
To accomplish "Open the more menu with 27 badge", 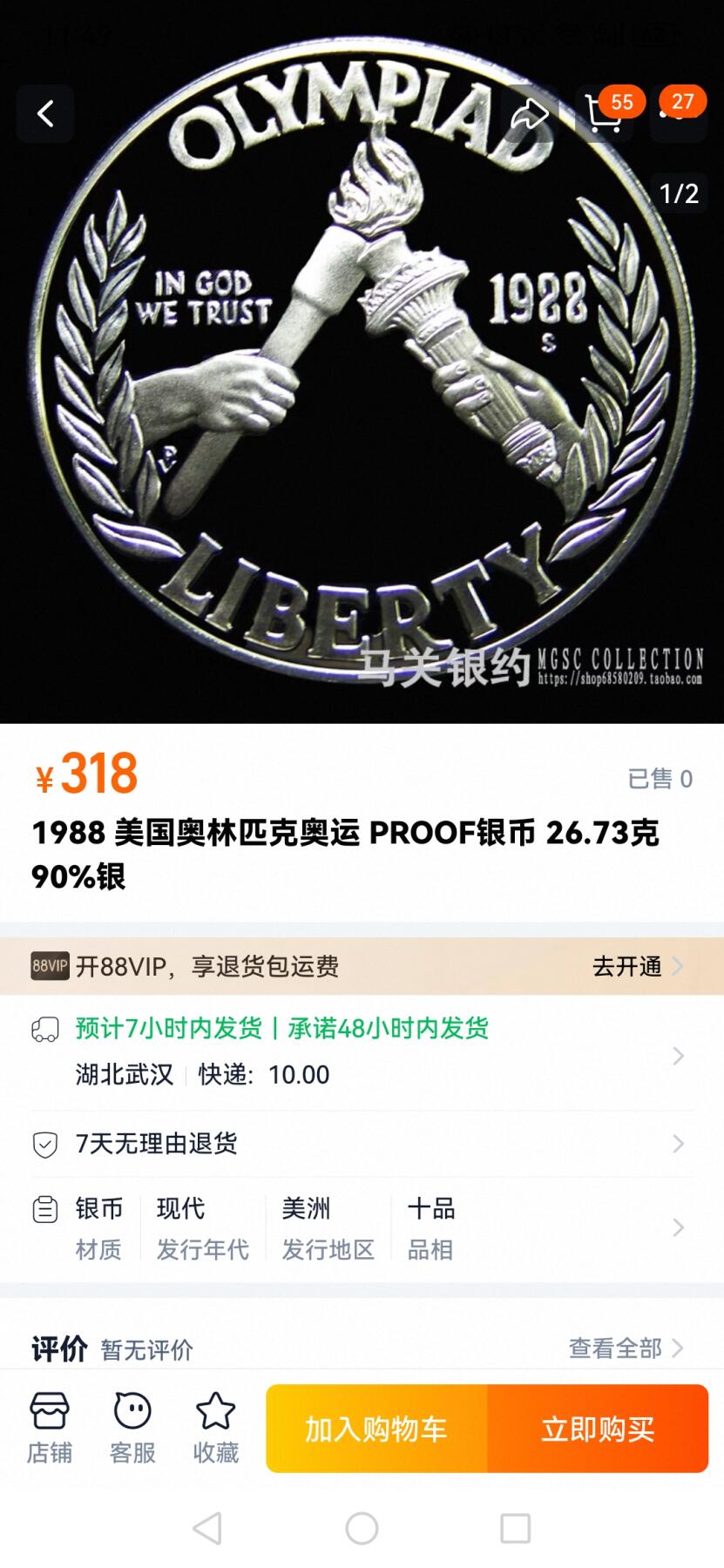I will click(x=678, y=113).
